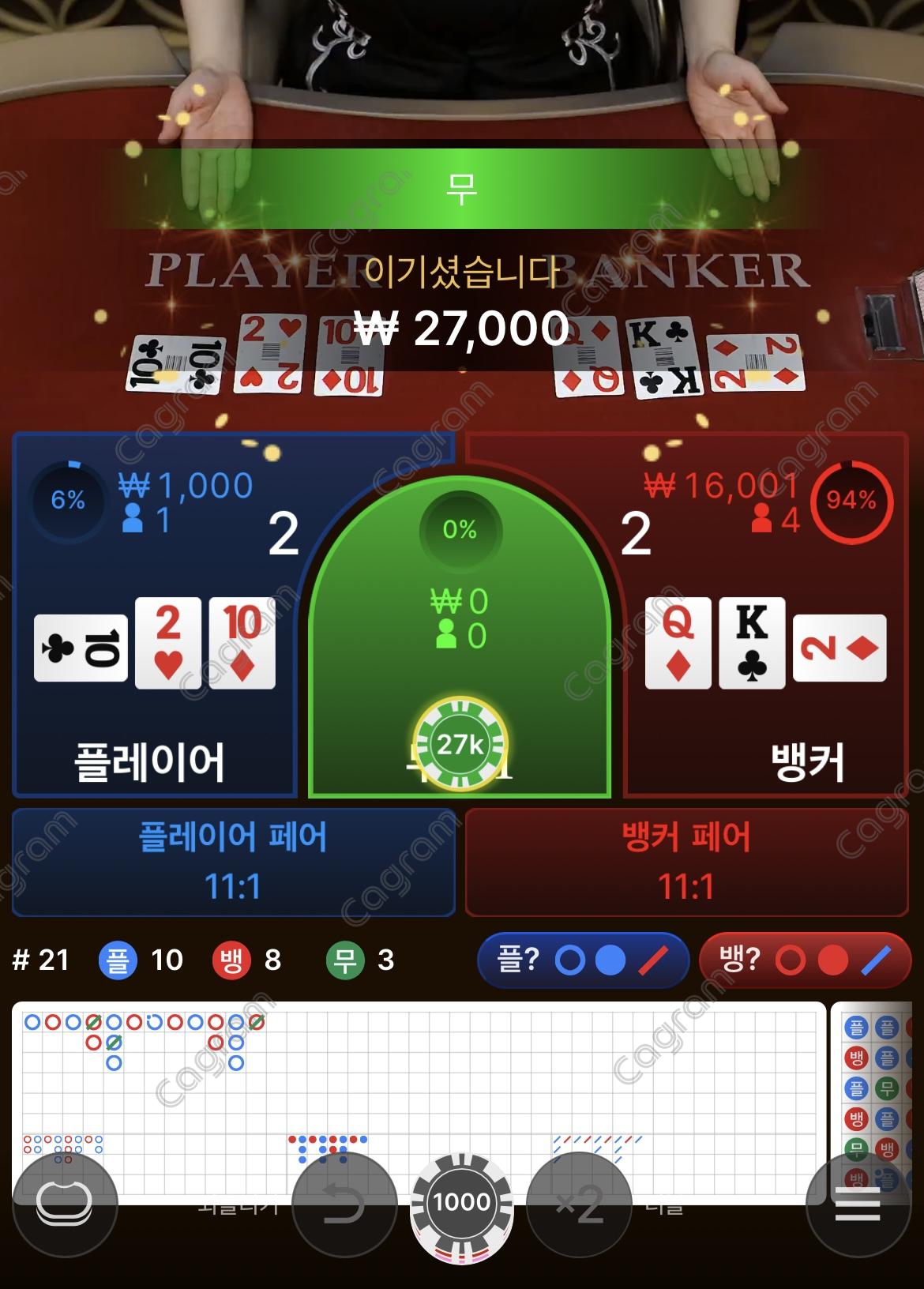Screen dimensions: 924x1289
Task: Bet on 뱅커 페어 11:1
Action: [x=686, y=861]
